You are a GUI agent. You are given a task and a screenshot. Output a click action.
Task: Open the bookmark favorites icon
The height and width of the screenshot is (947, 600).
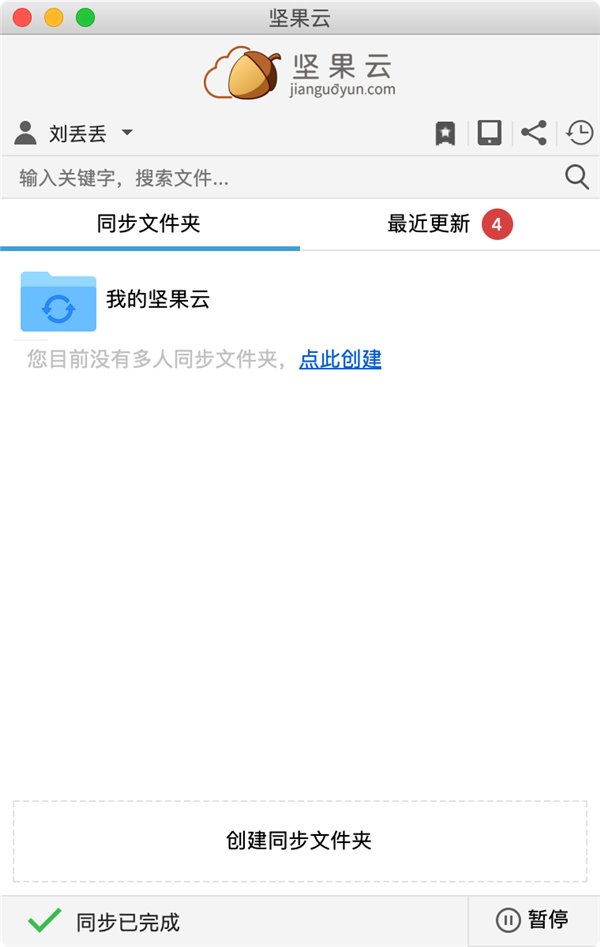point(445,133)
